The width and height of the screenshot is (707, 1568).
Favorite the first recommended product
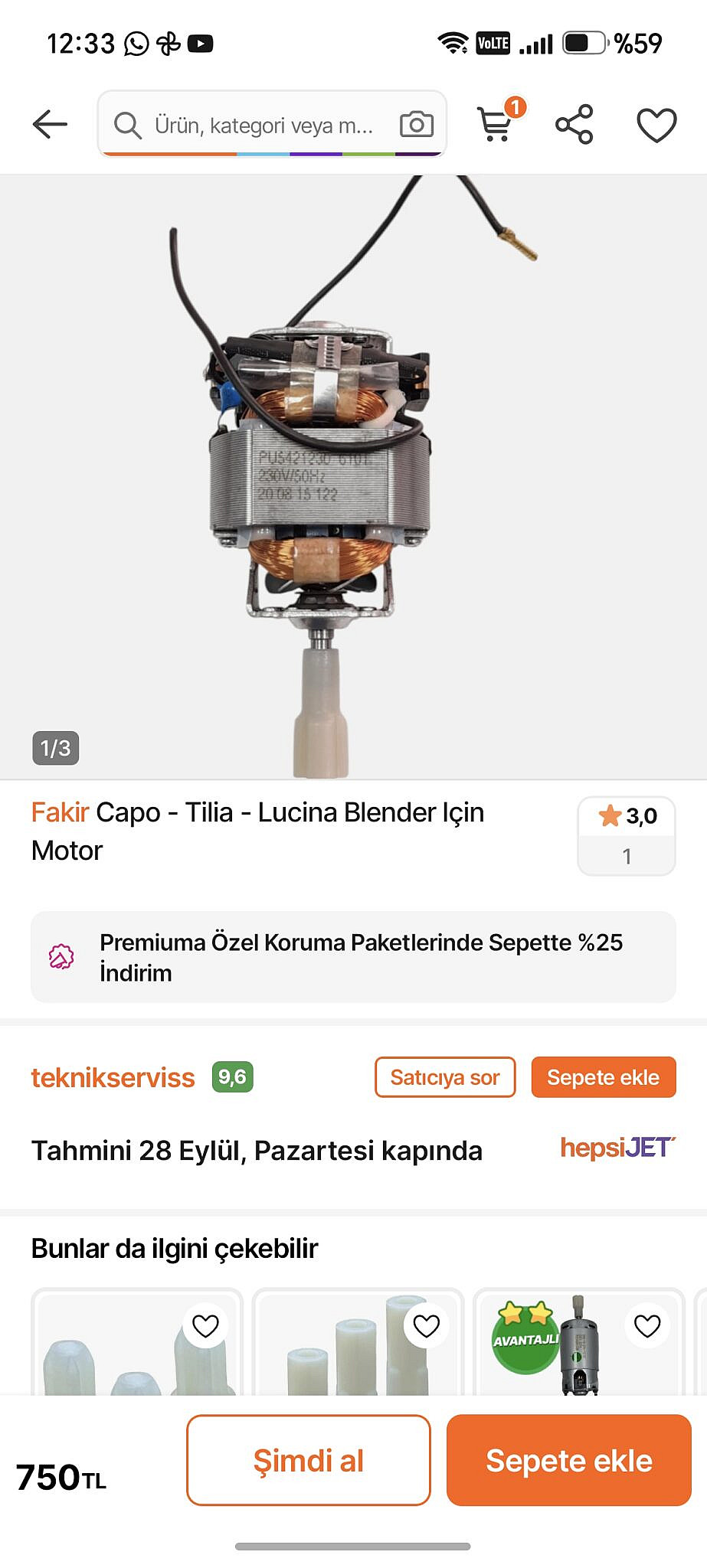point(205,1325)
